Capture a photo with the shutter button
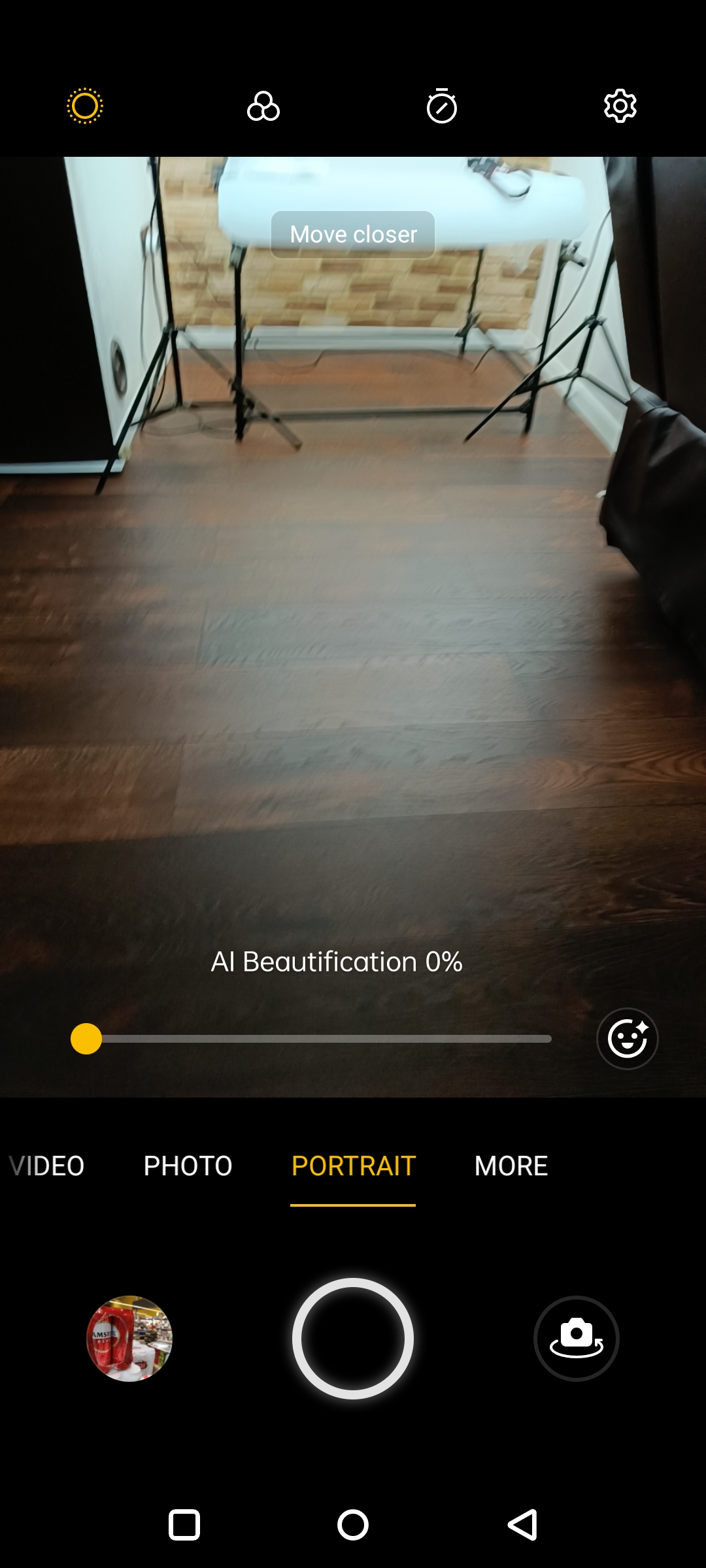Image resolution: width=706 pixels, height=1568 pixels. tap(353, 1339)
